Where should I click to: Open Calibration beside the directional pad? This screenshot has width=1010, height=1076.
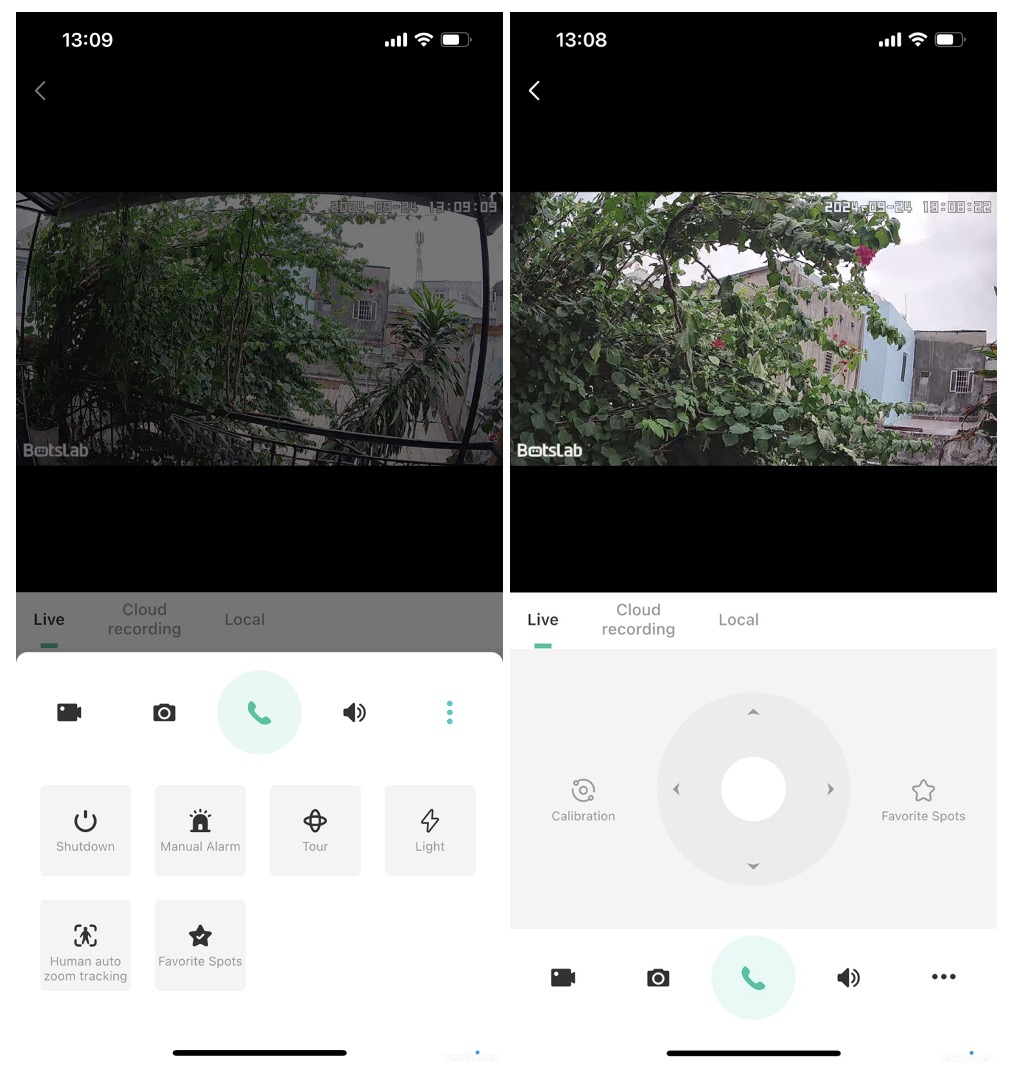(x=583, y=800)
